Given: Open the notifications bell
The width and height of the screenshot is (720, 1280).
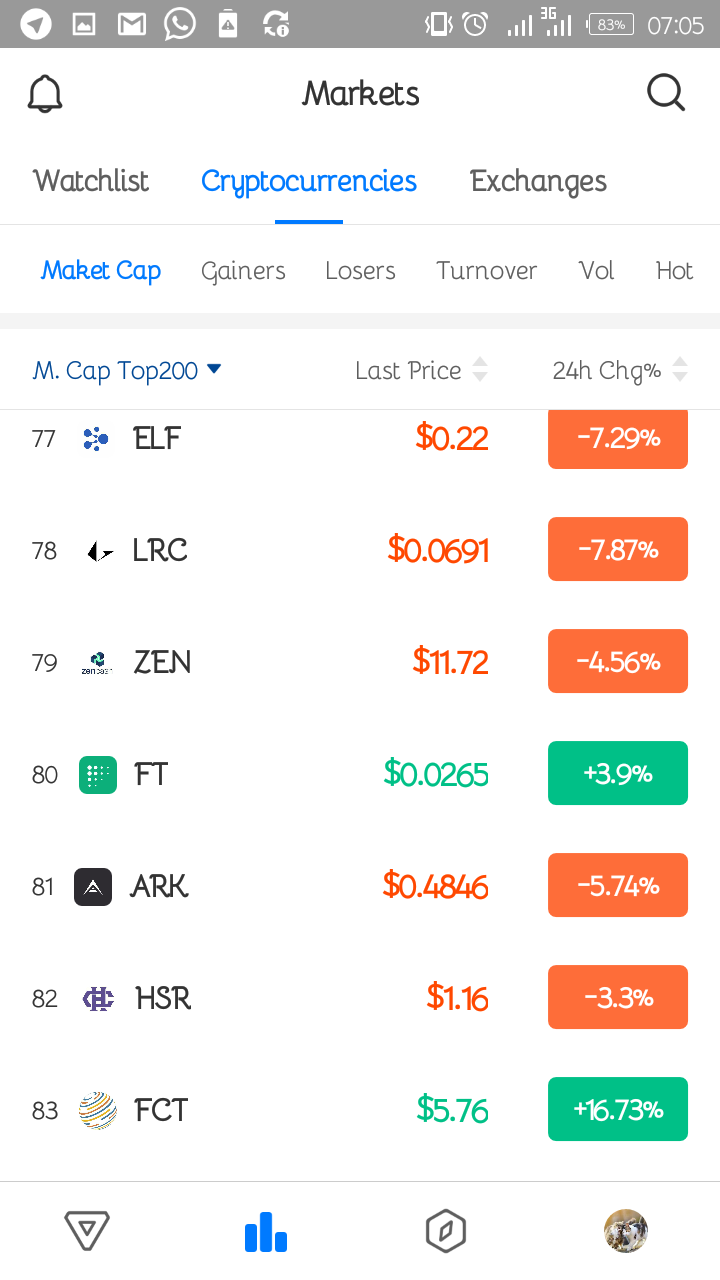Looking at the screenshot, I should (x=45, y=94).
